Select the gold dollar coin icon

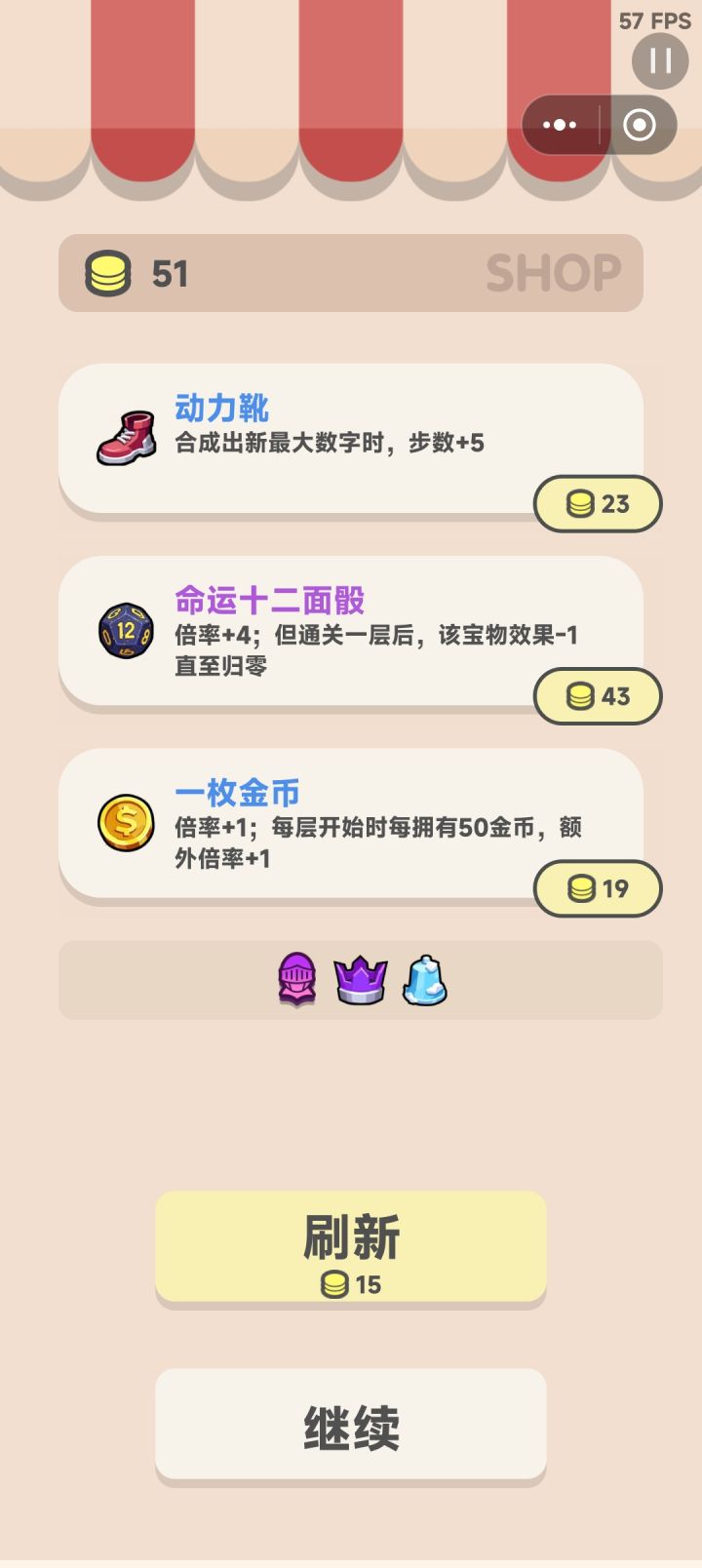pos(124,822)
